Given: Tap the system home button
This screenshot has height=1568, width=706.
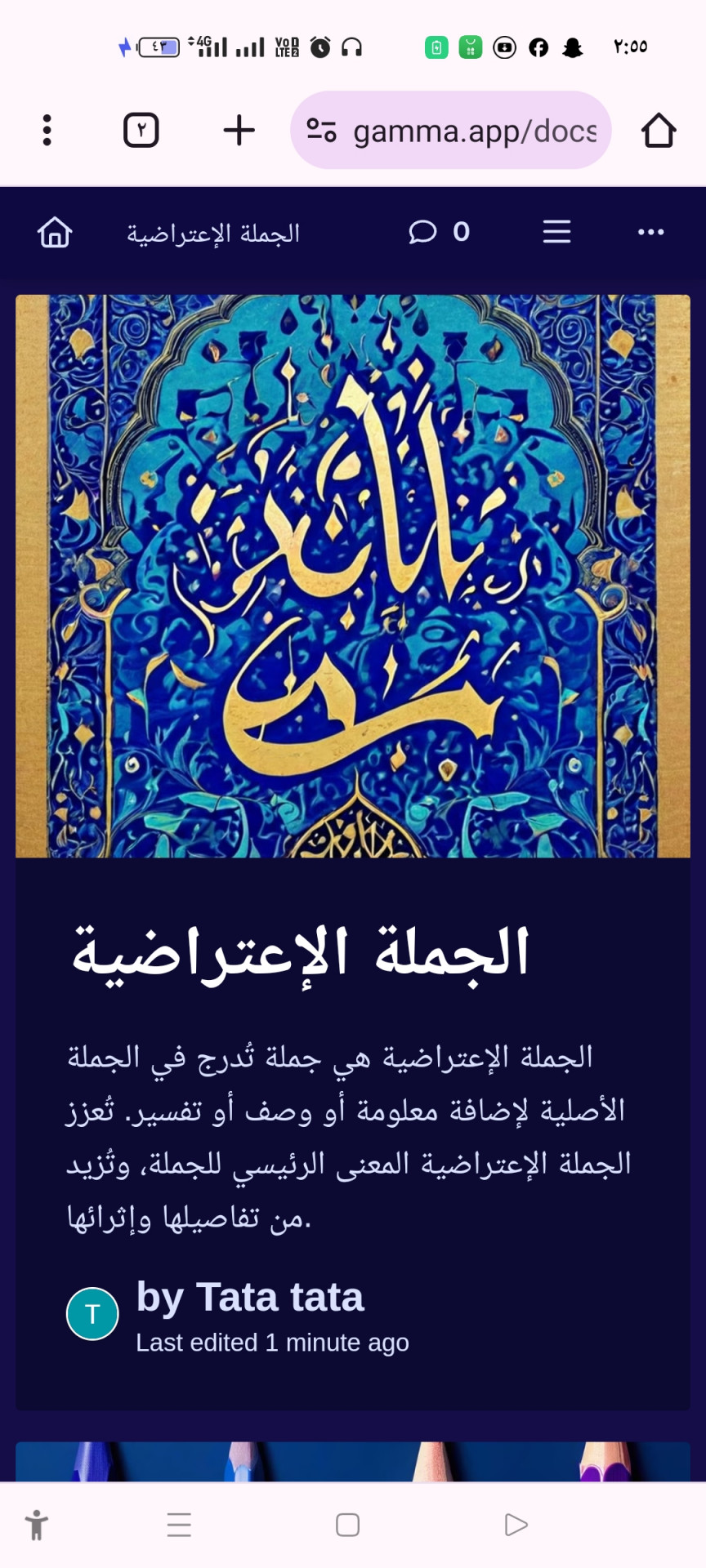Looking at the screenshot, I should tap(347, 1525).
